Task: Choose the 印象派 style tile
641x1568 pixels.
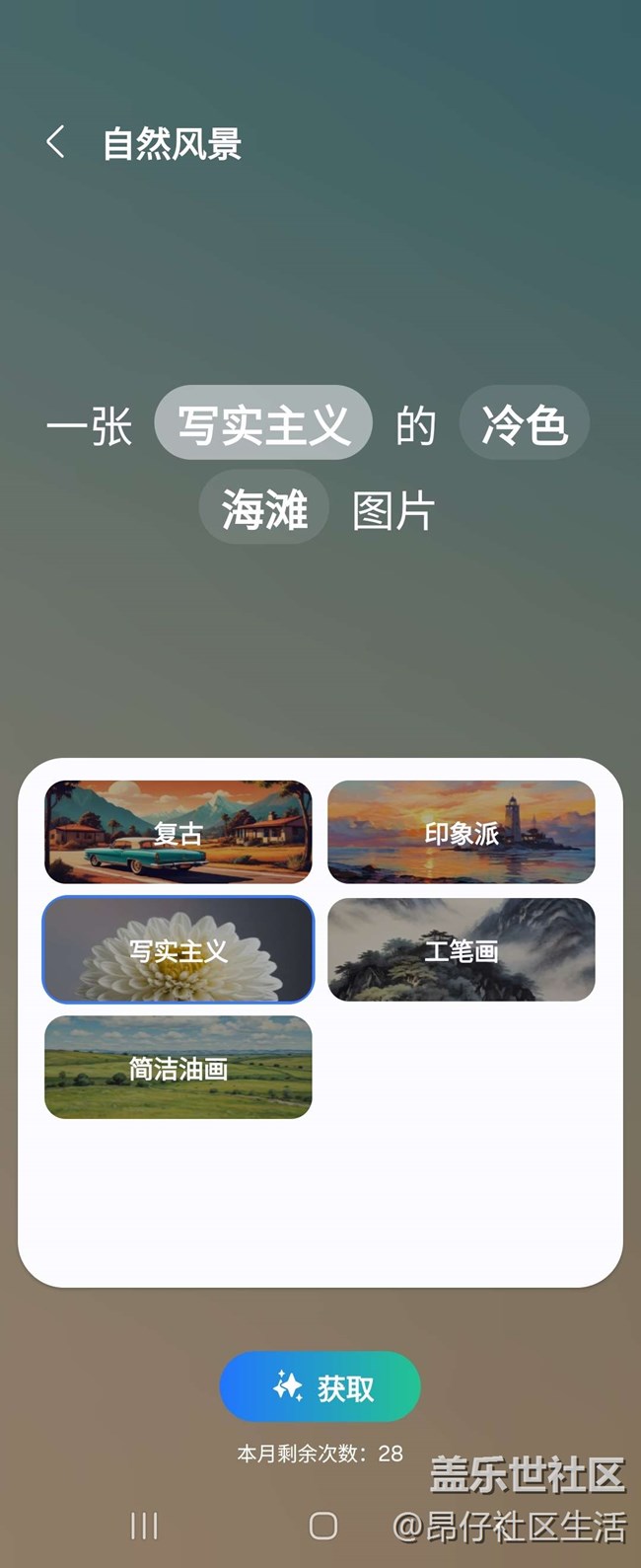Action: coord(461,832)
